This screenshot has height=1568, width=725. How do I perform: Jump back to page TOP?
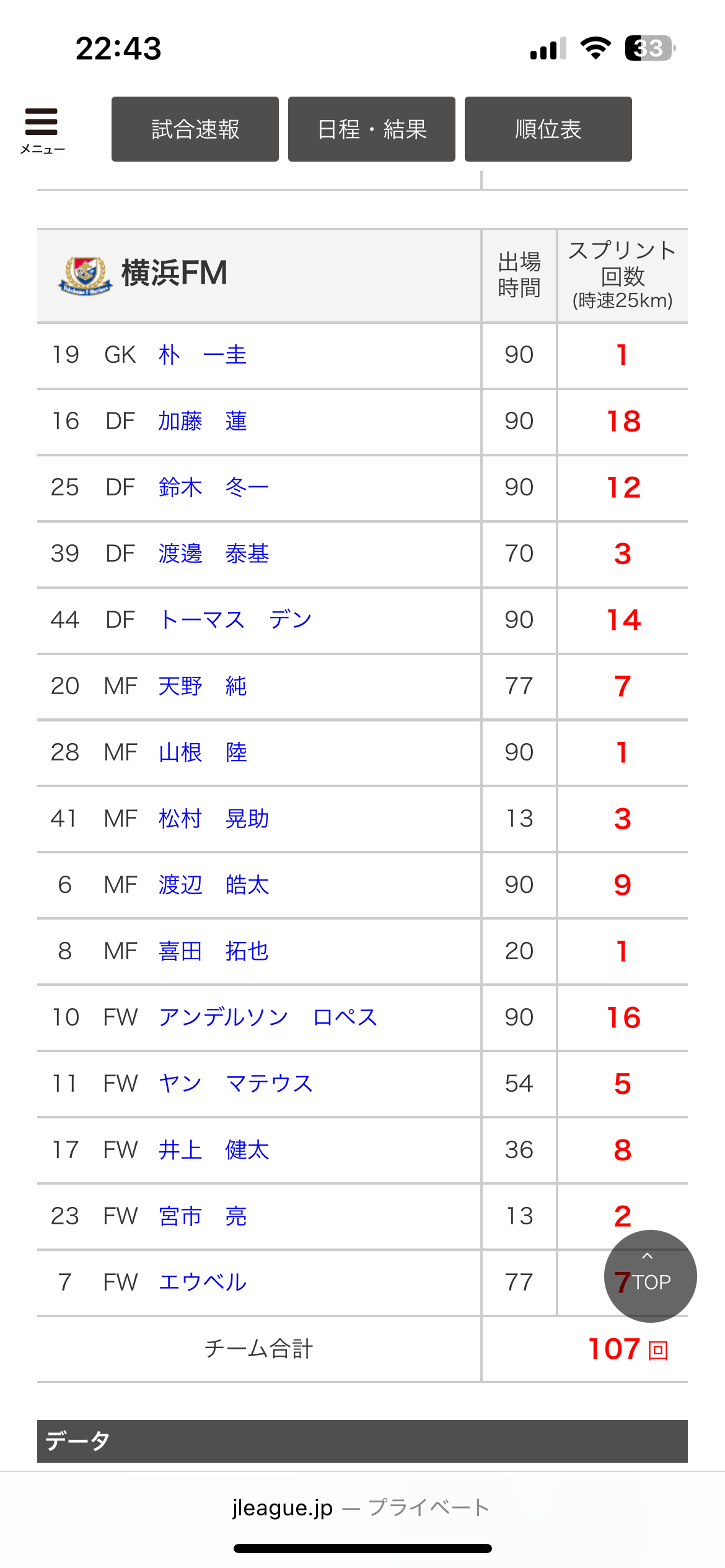[650, 1276]
